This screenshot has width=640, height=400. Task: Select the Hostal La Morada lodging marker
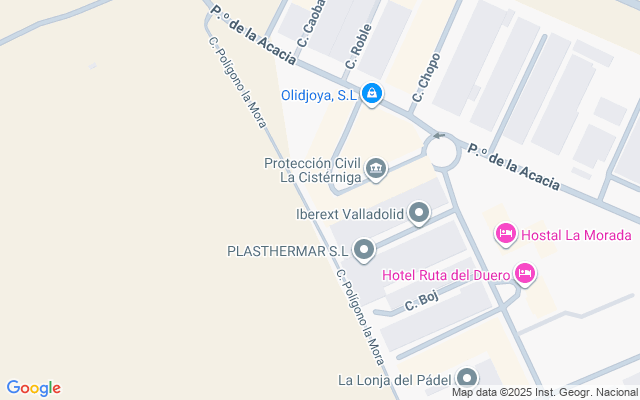click(x=506, y=235)
